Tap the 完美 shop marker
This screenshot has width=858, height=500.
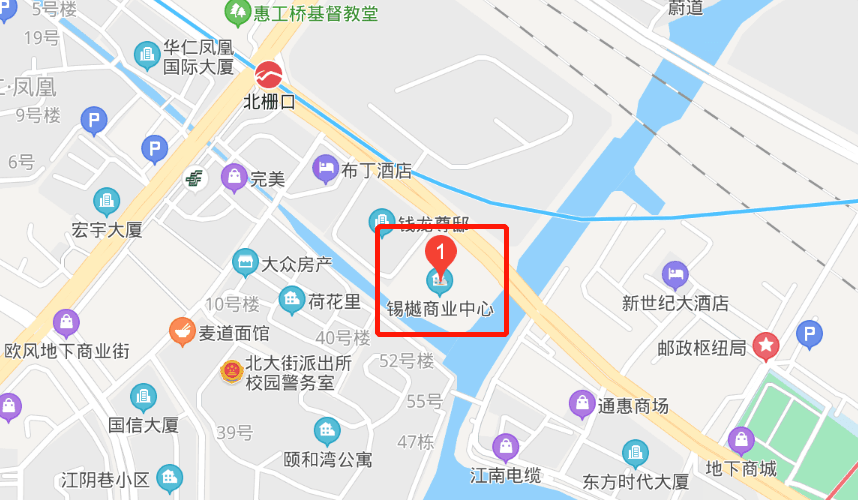click(x=234, y=178)
